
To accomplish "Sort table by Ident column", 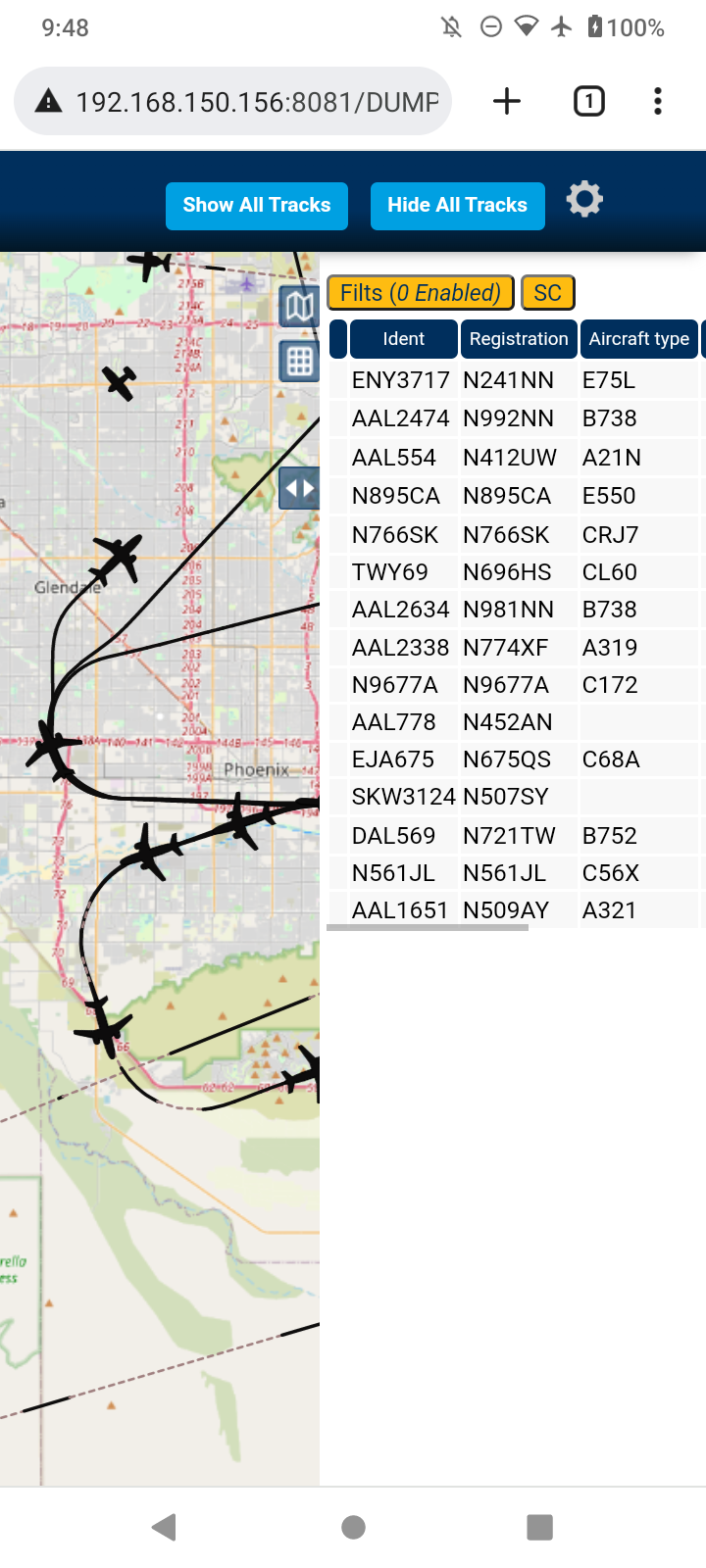I will tap(403, 339).
